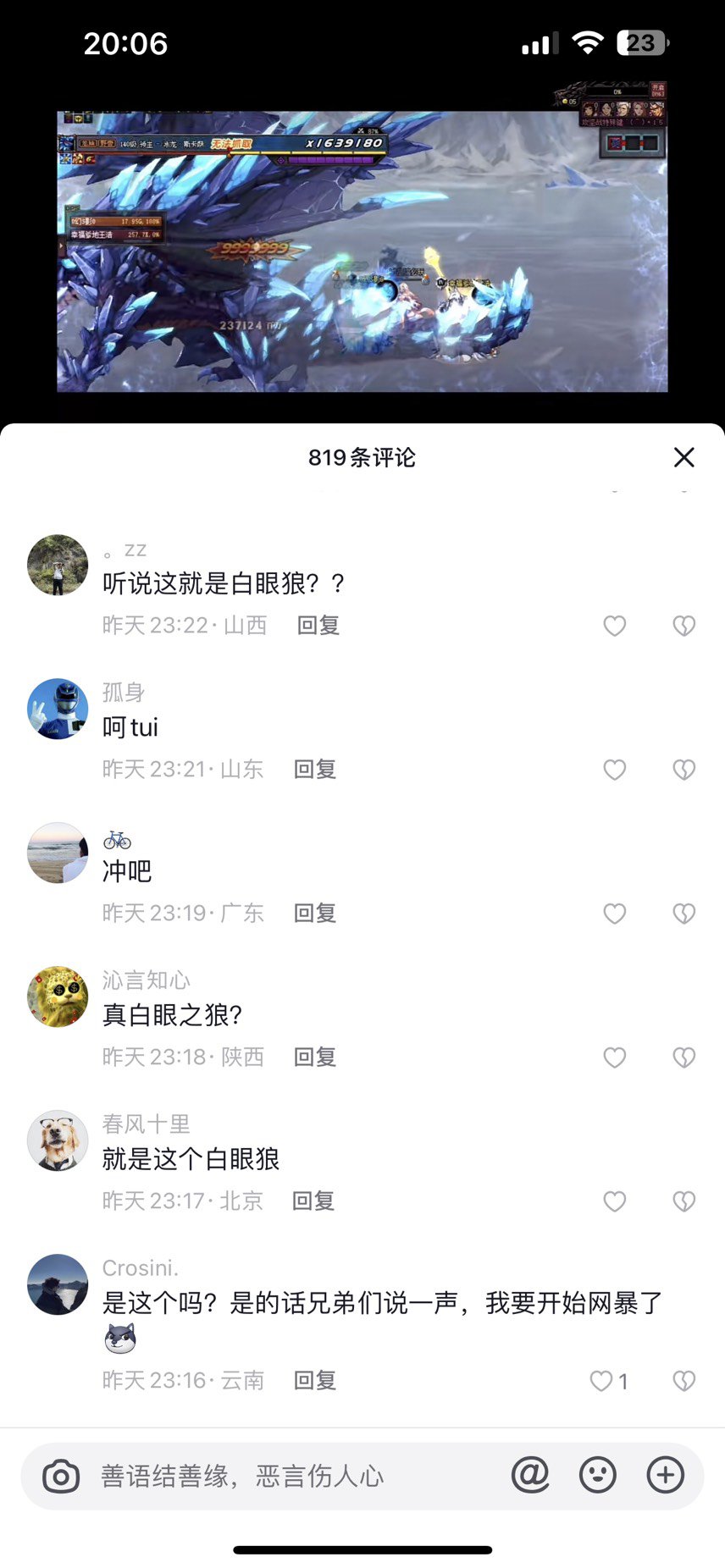Like the comment by 。zz

tap(614, 626)
